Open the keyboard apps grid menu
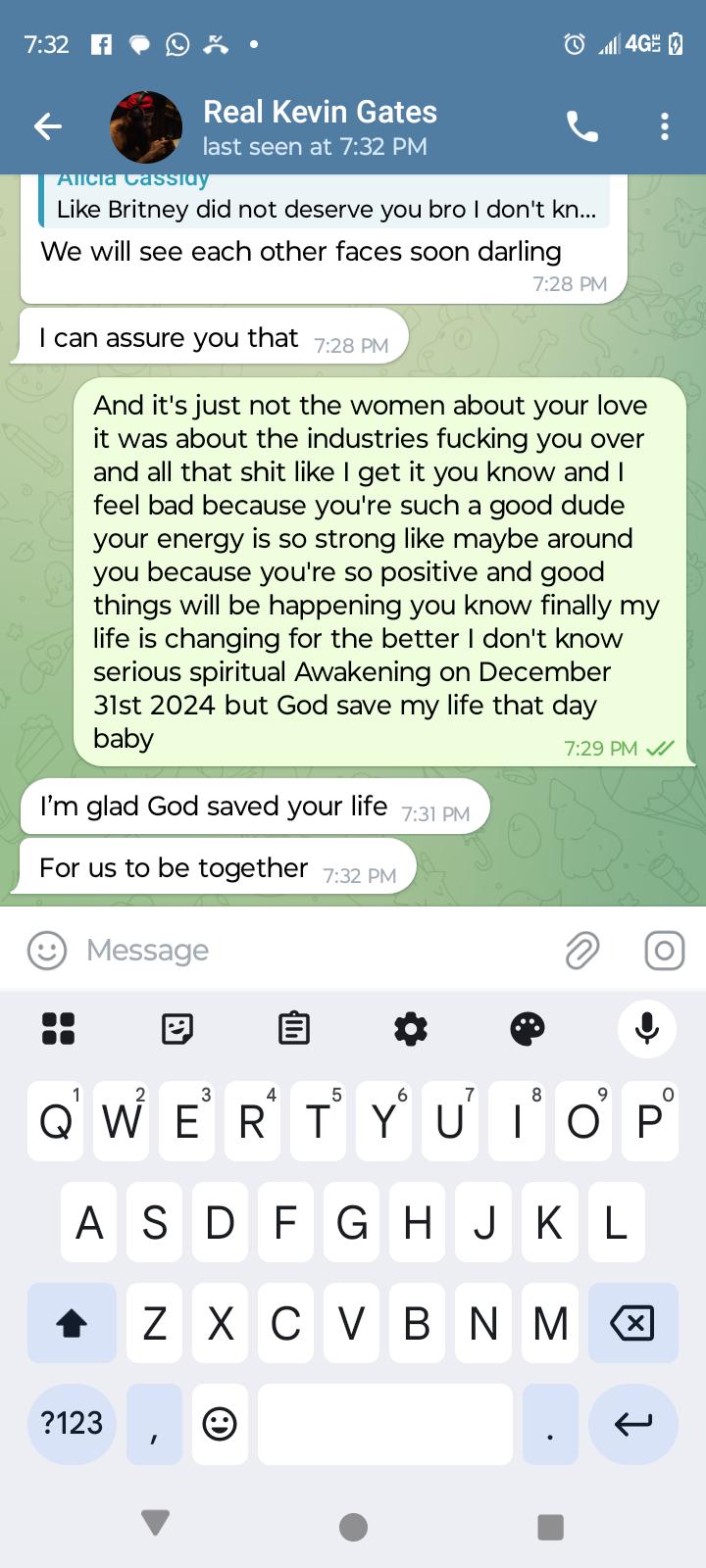The height and width of the screenshot is (1568, 706). (x=59, y=1028)
